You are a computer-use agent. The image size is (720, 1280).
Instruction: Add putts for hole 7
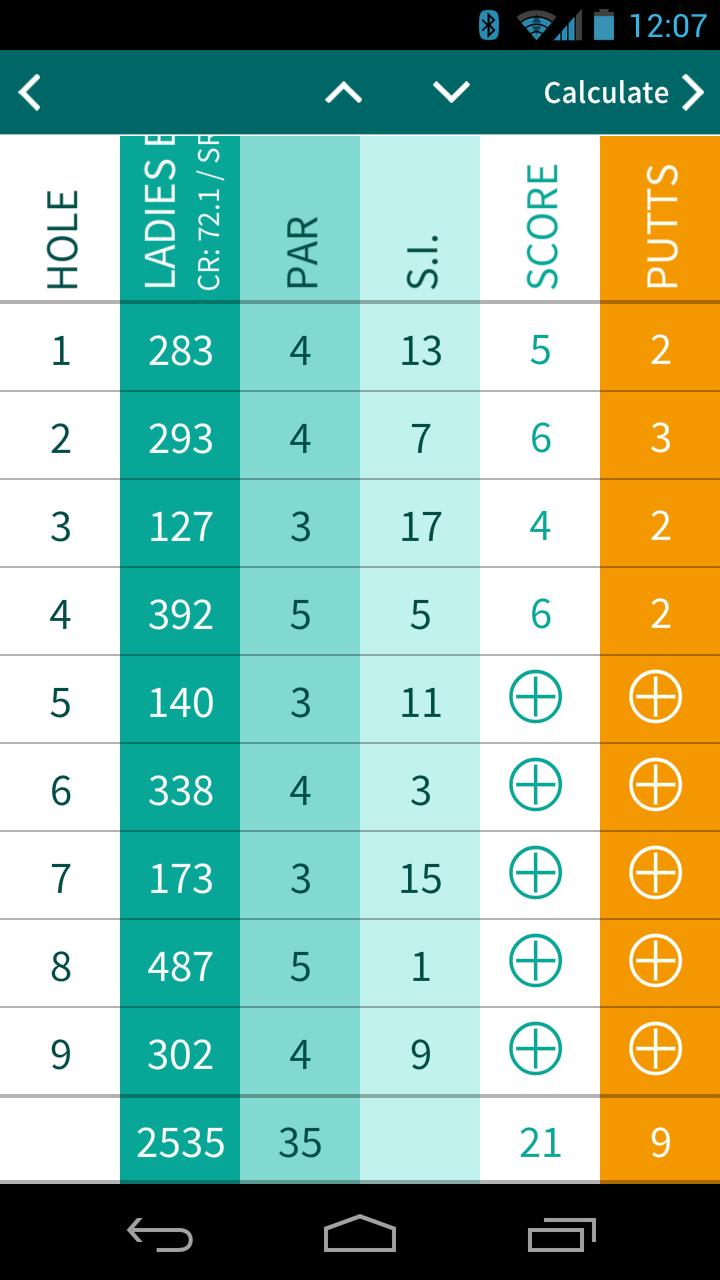click(656, 874)
